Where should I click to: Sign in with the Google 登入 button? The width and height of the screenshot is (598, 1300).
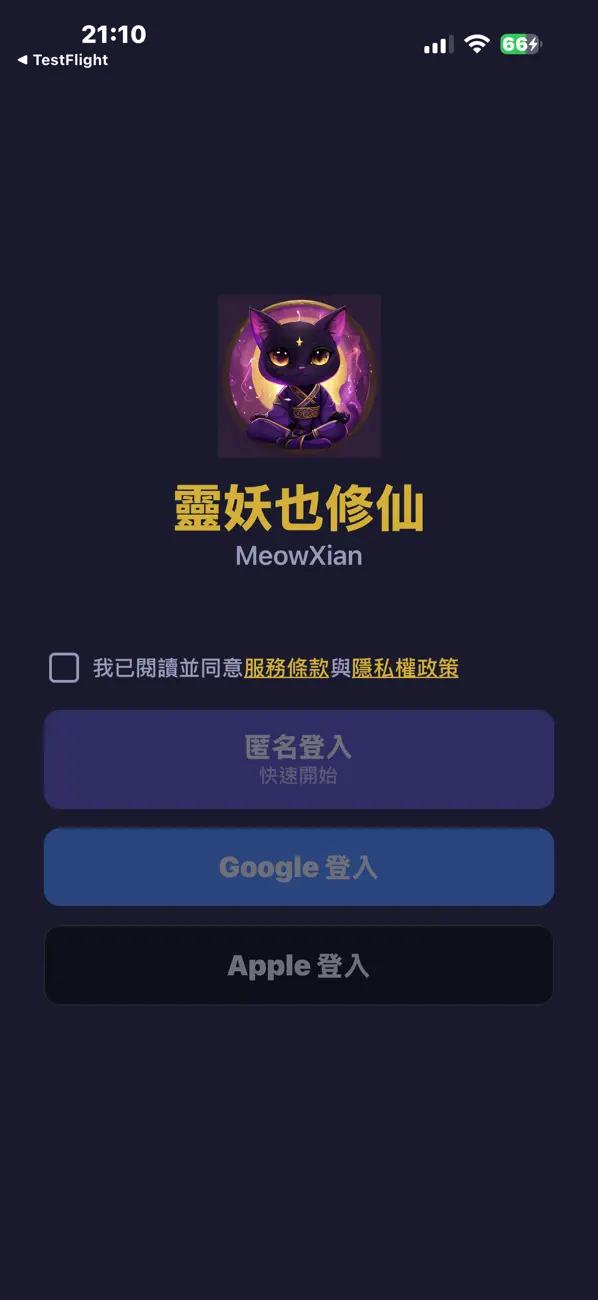(299, 867)
